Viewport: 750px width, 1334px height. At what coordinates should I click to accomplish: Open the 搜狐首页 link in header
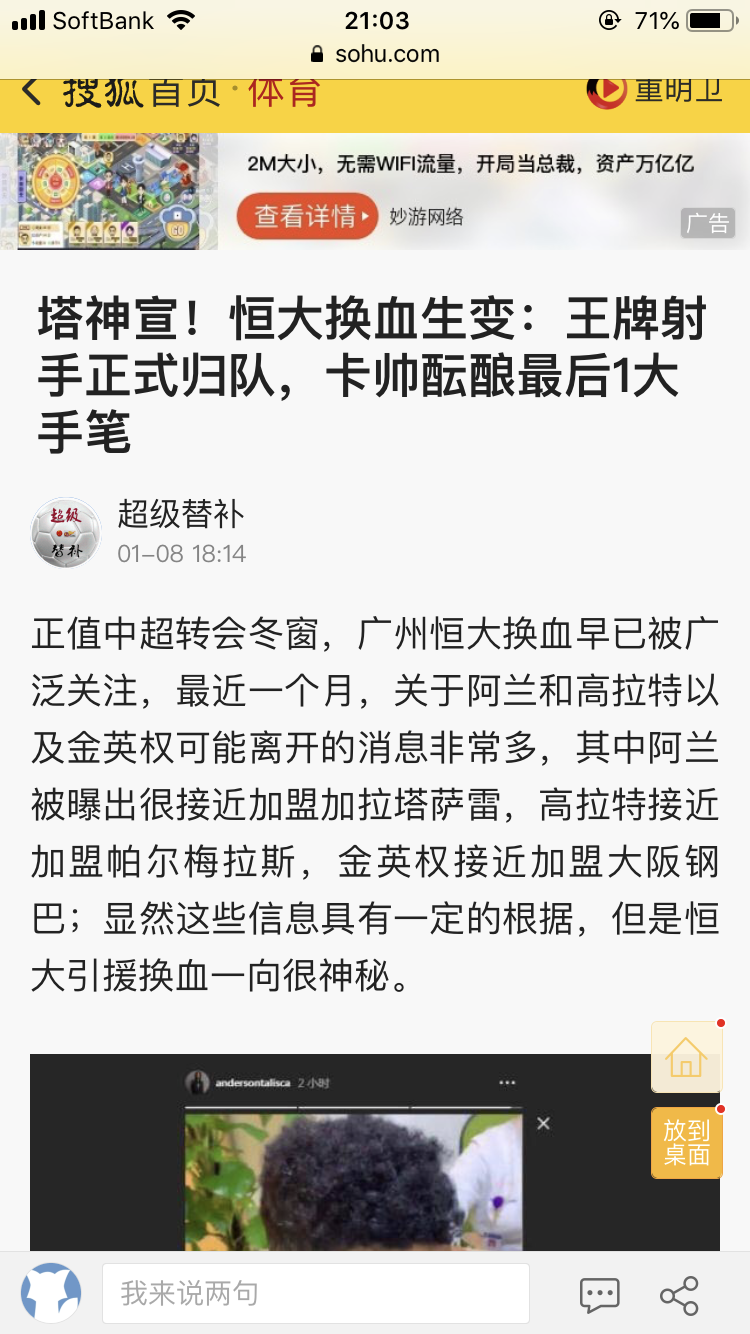pyautogui.click(x=140, y=92)
